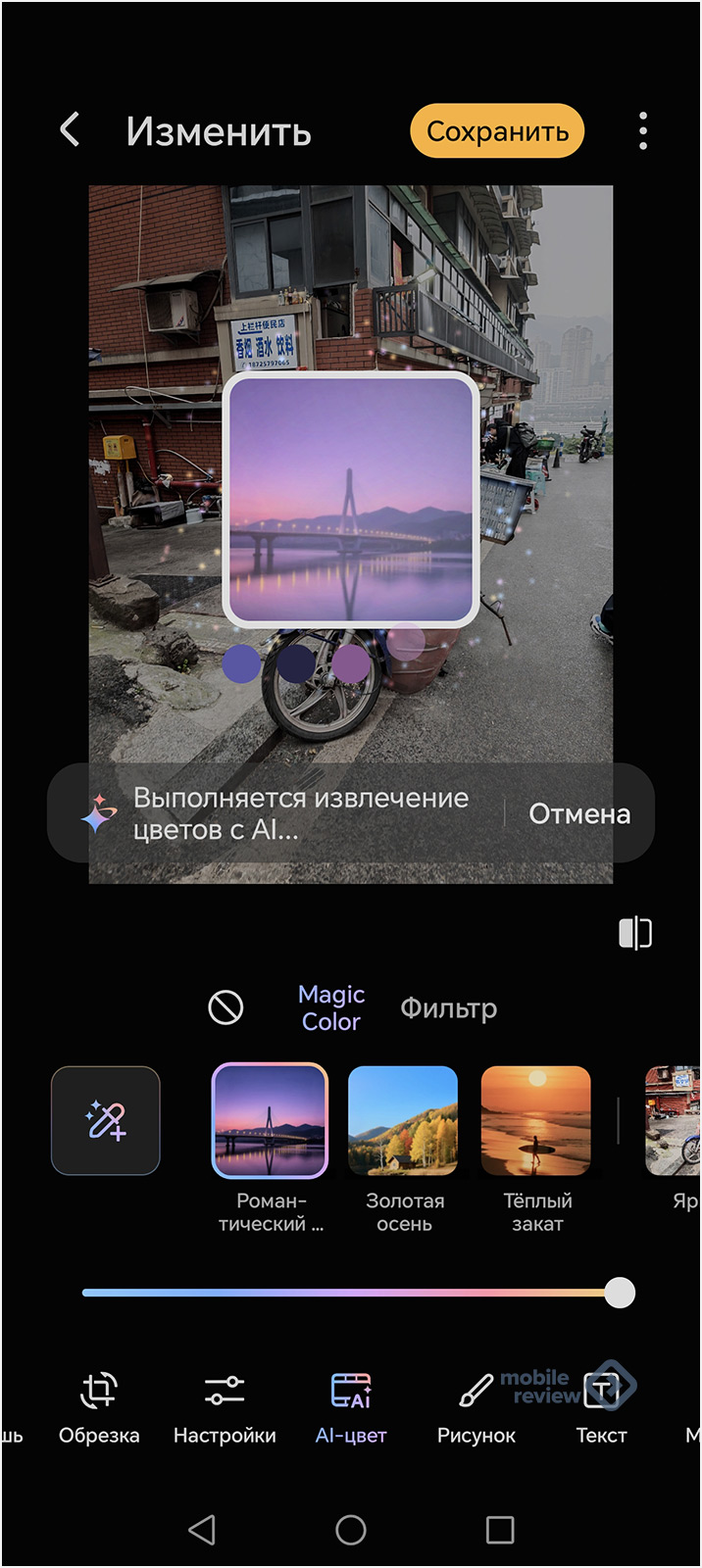This screenshot has width=702, height=1568.
Task: Tap the color intensity slider handle
Action: tap(619, 1293)
